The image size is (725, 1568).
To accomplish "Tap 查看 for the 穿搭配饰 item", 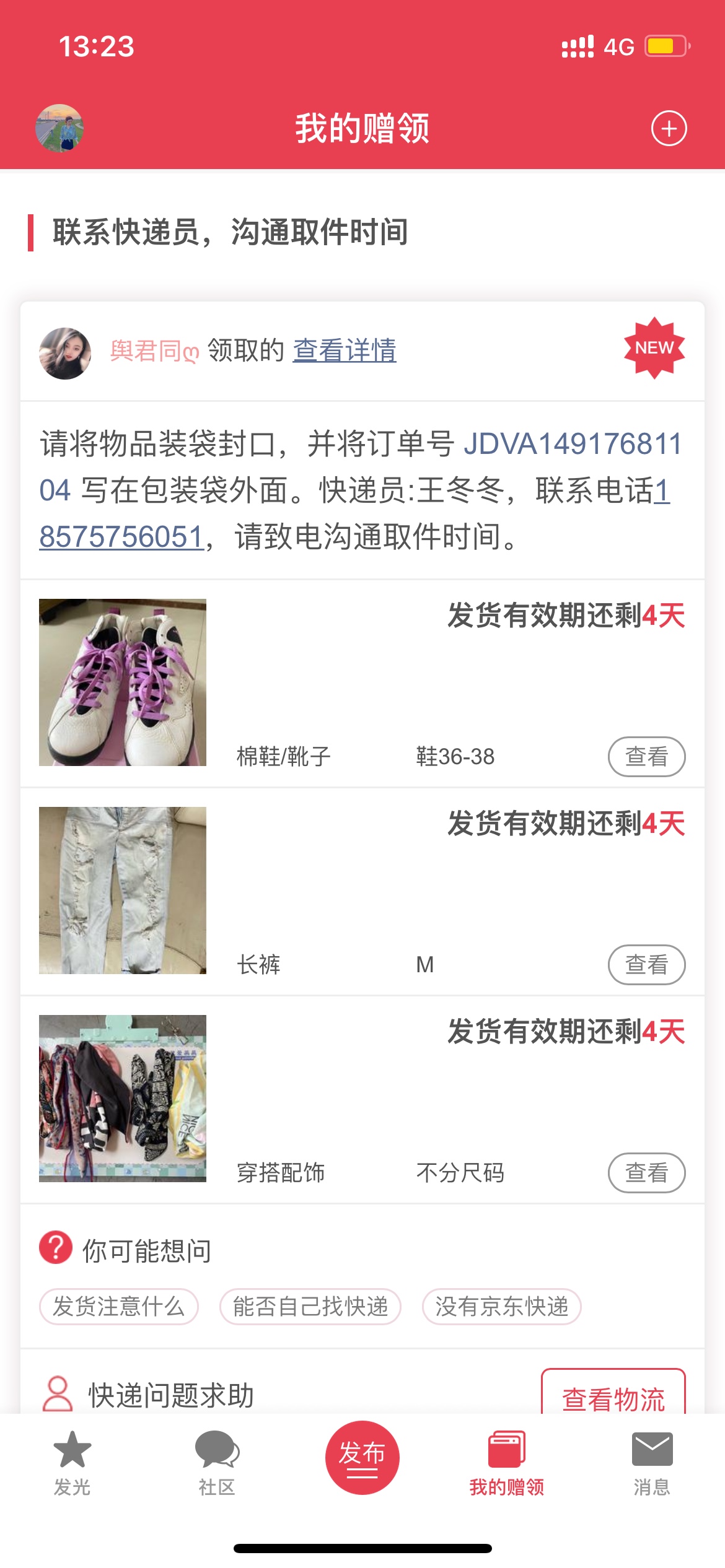I will pos(646,1172).
